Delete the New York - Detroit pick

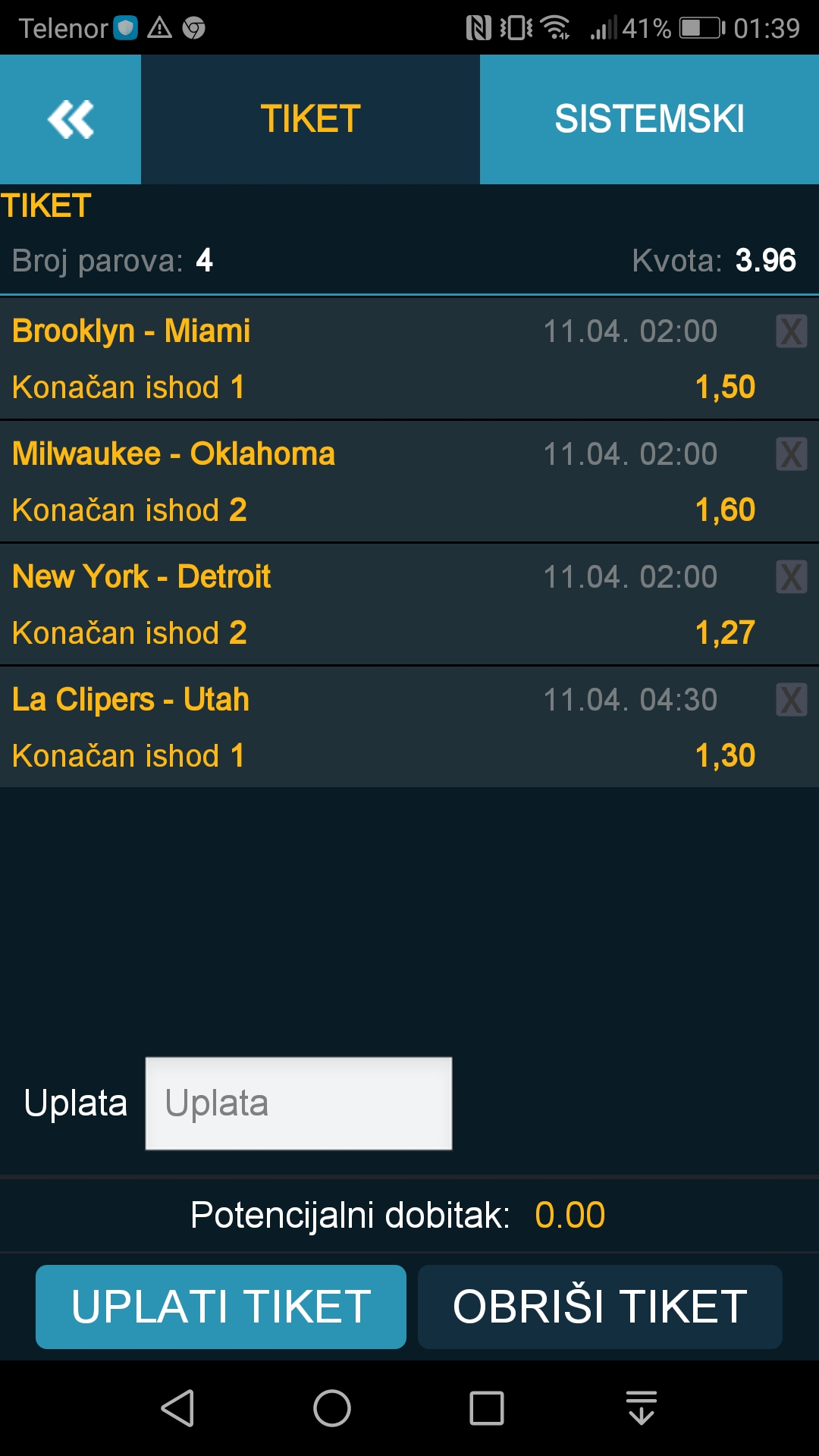point(791,577)
